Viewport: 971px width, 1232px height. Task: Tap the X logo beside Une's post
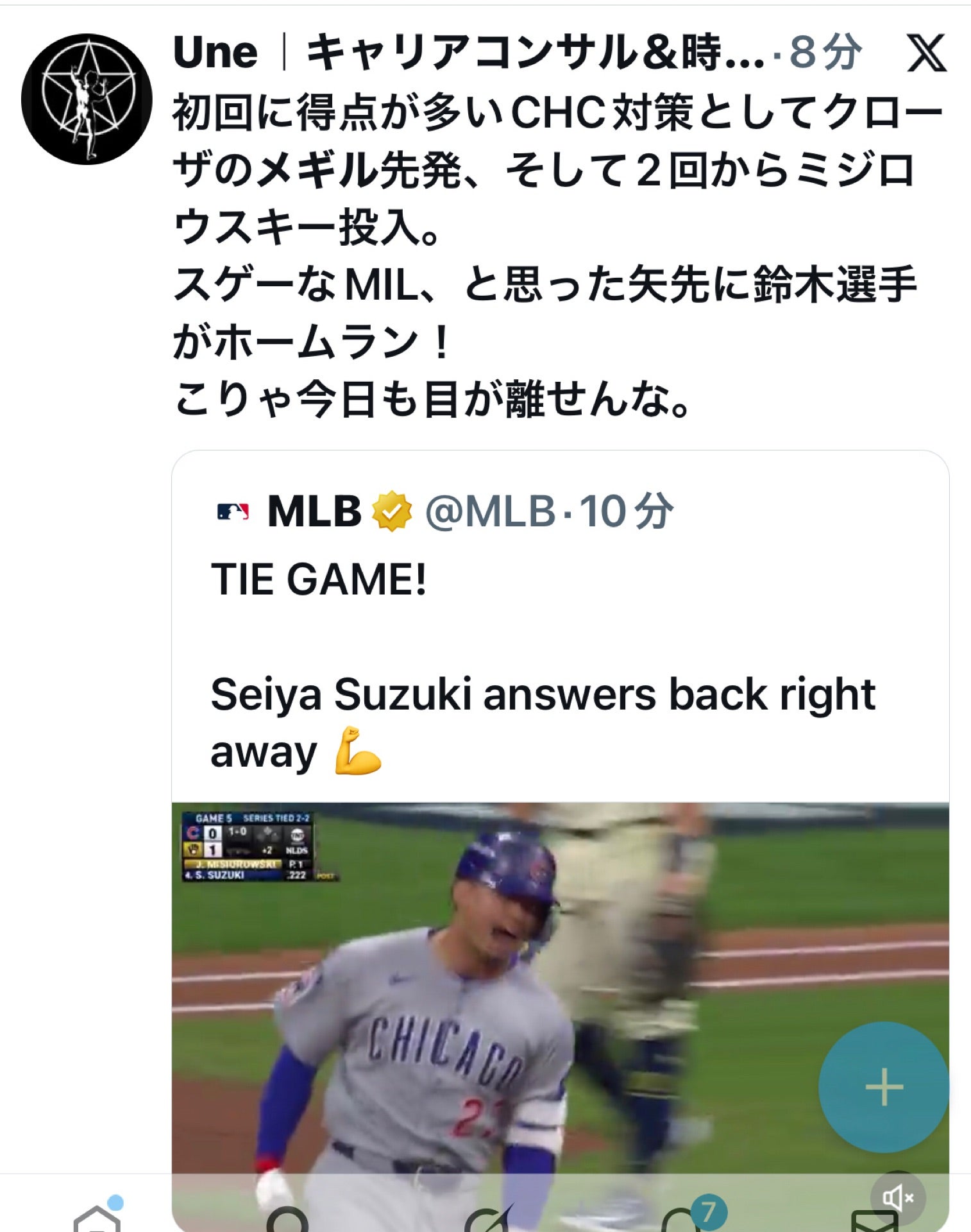[926, 53]
